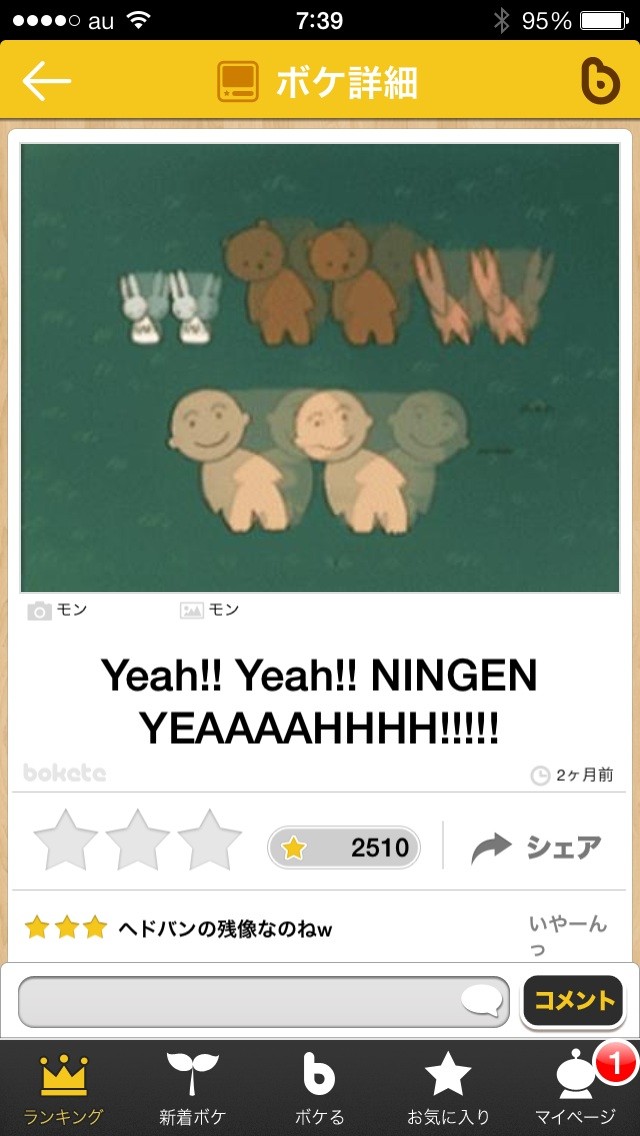Share this boke via シェア

[x=536, y=848]
